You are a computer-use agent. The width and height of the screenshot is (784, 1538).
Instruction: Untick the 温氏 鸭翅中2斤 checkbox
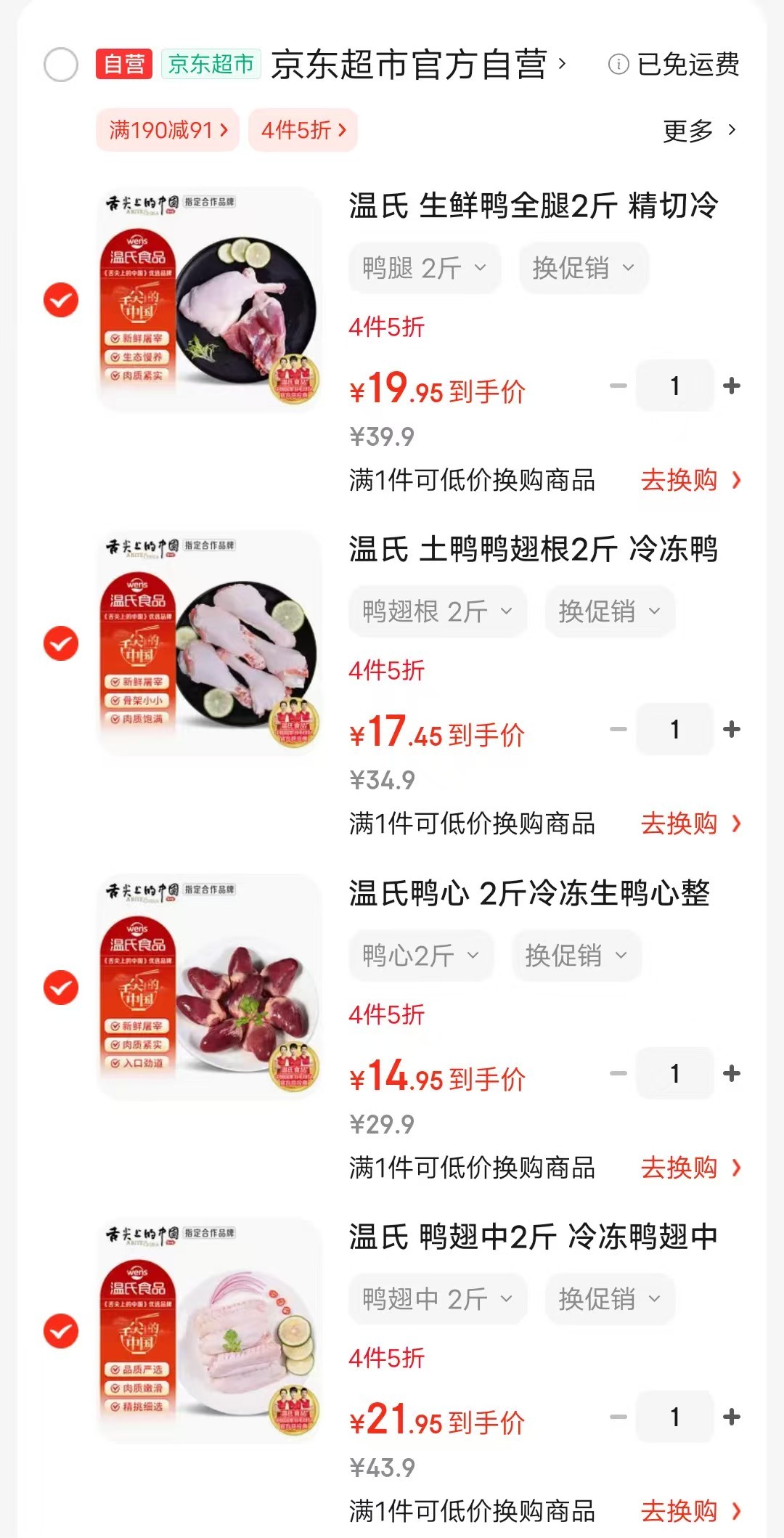click(61, 1331)
